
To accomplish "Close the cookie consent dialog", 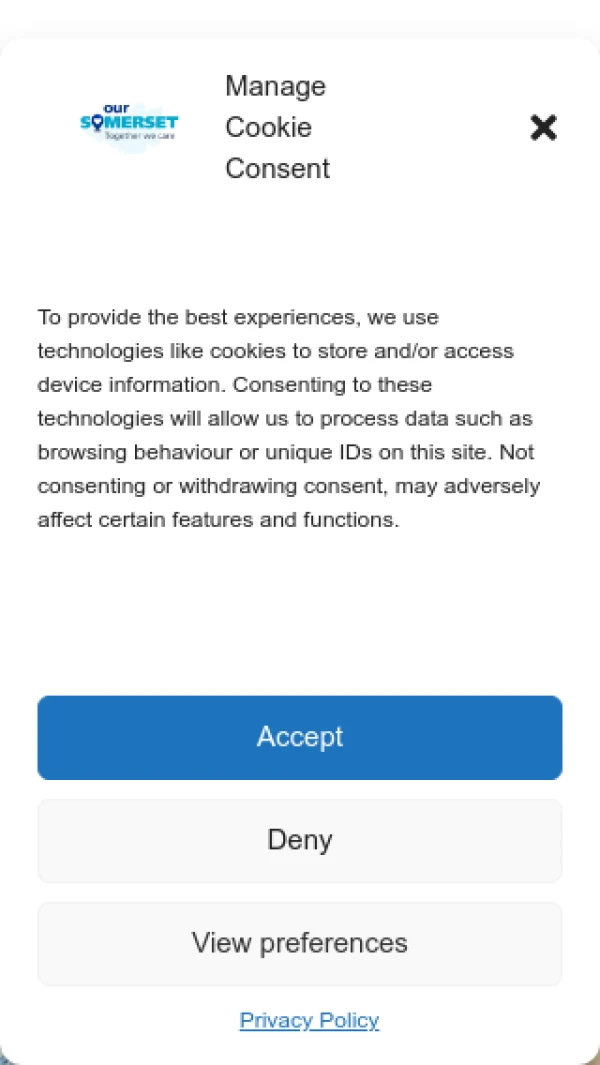I will 543,127.
